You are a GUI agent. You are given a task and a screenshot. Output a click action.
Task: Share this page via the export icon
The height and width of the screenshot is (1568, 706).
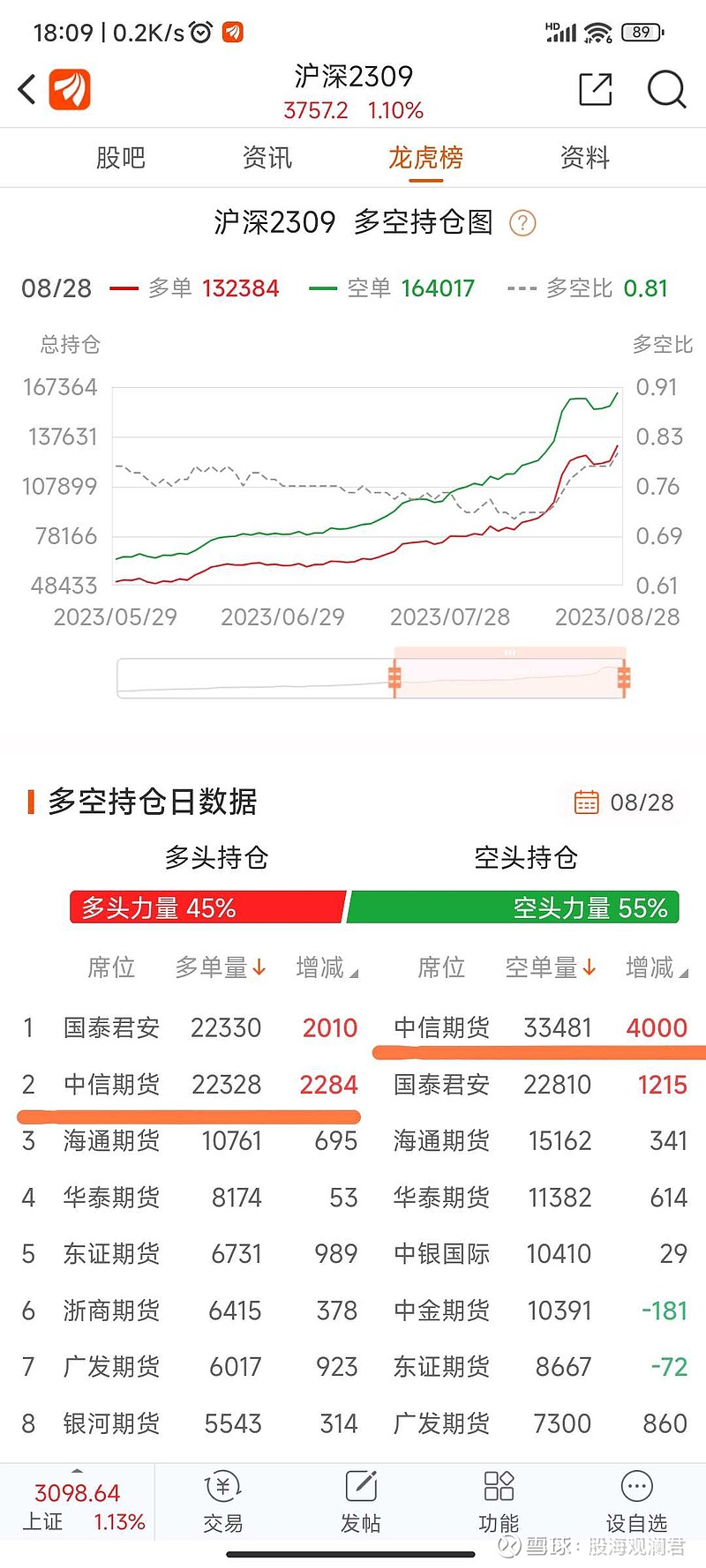[596, 89]
